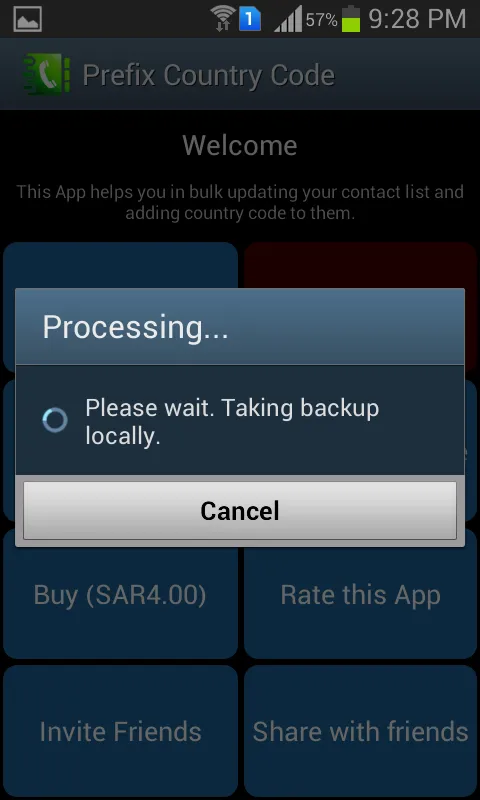Choose Share with friends
480x800 pixels.
click(360, 731)
